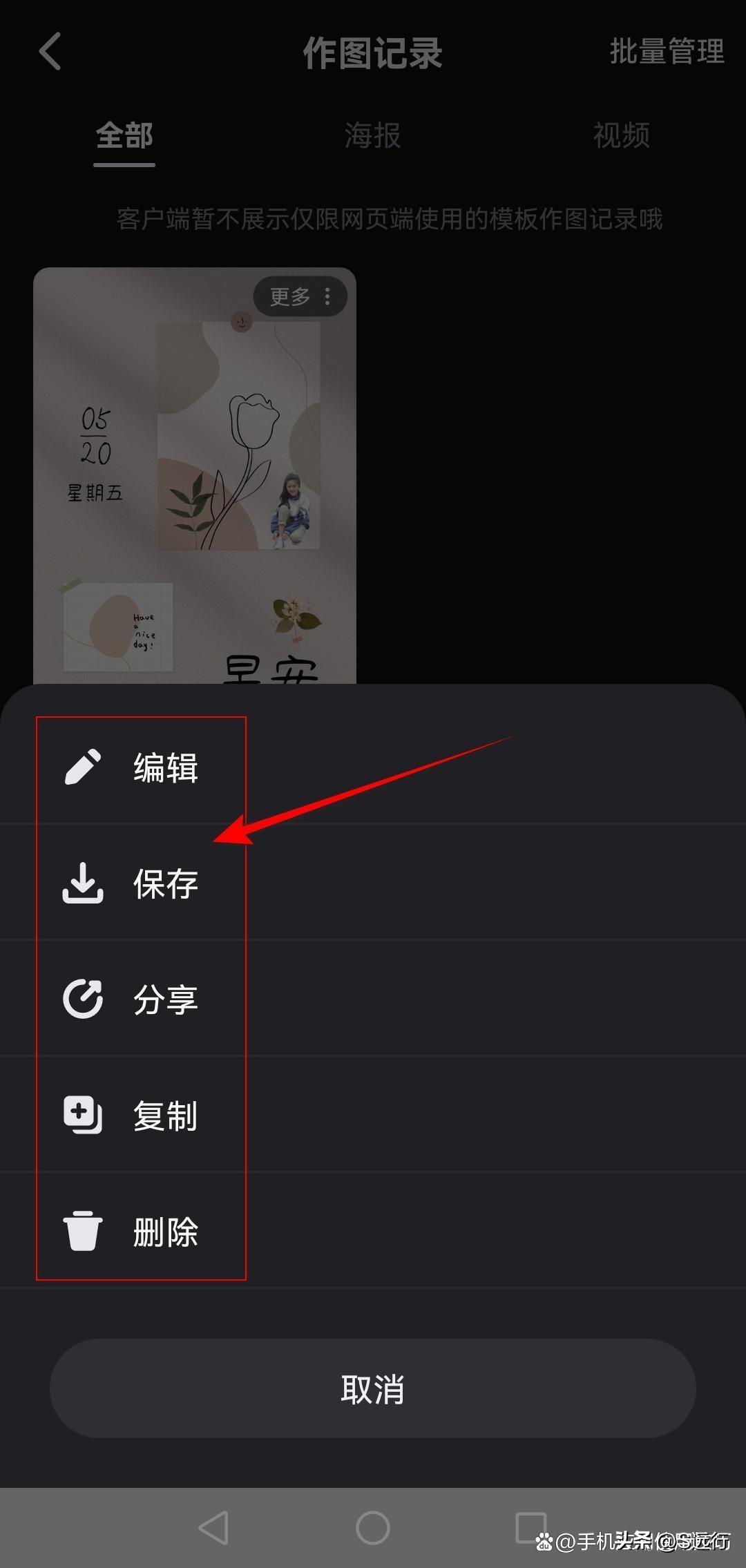The height and width of the screenshot is (1568, 746).
Task: Choose 编辑 to edit the design
Action: pos(373,767)
